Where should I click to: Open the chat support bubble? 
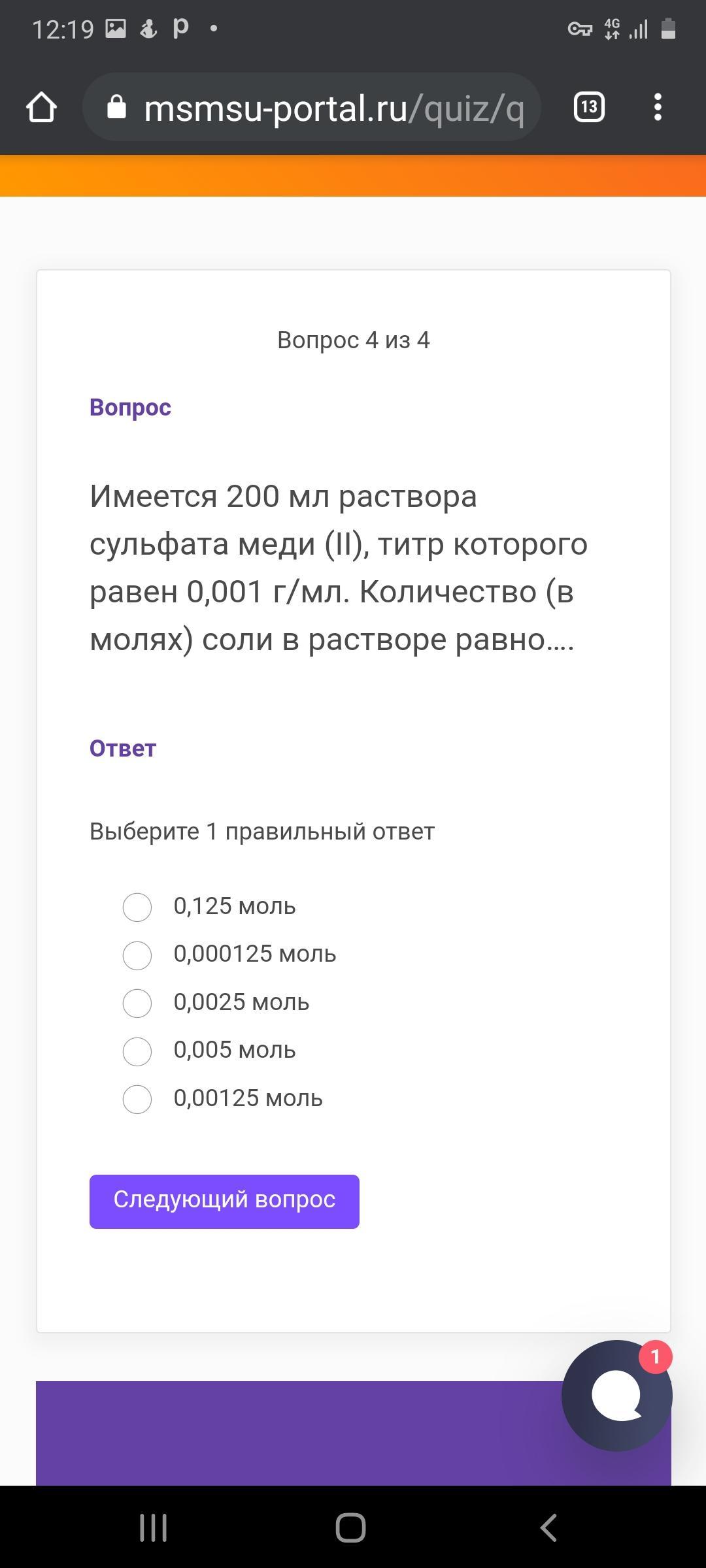(x=616, y=1396)
